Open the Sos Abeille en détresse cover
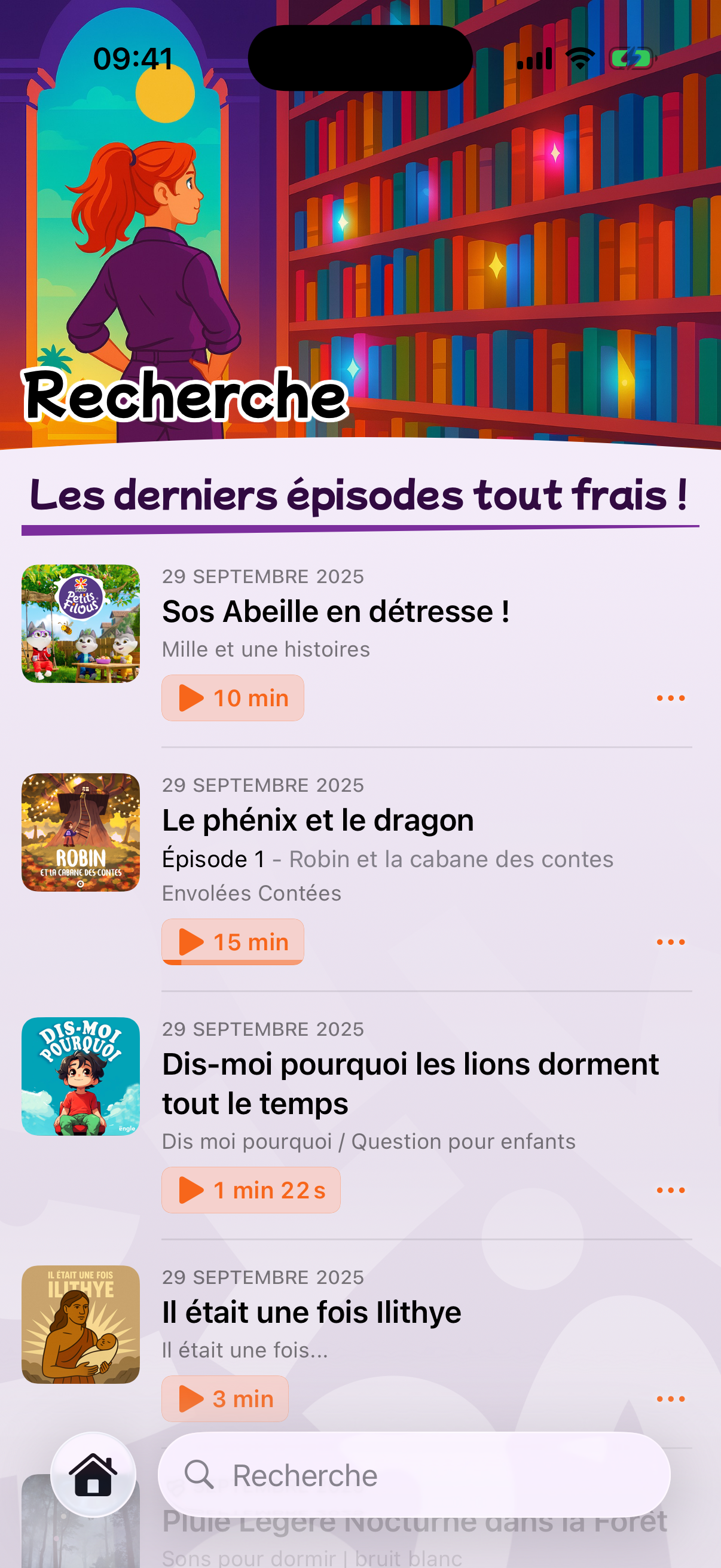721x1568 pixels. pyautogui.click(x=80, y=623)
